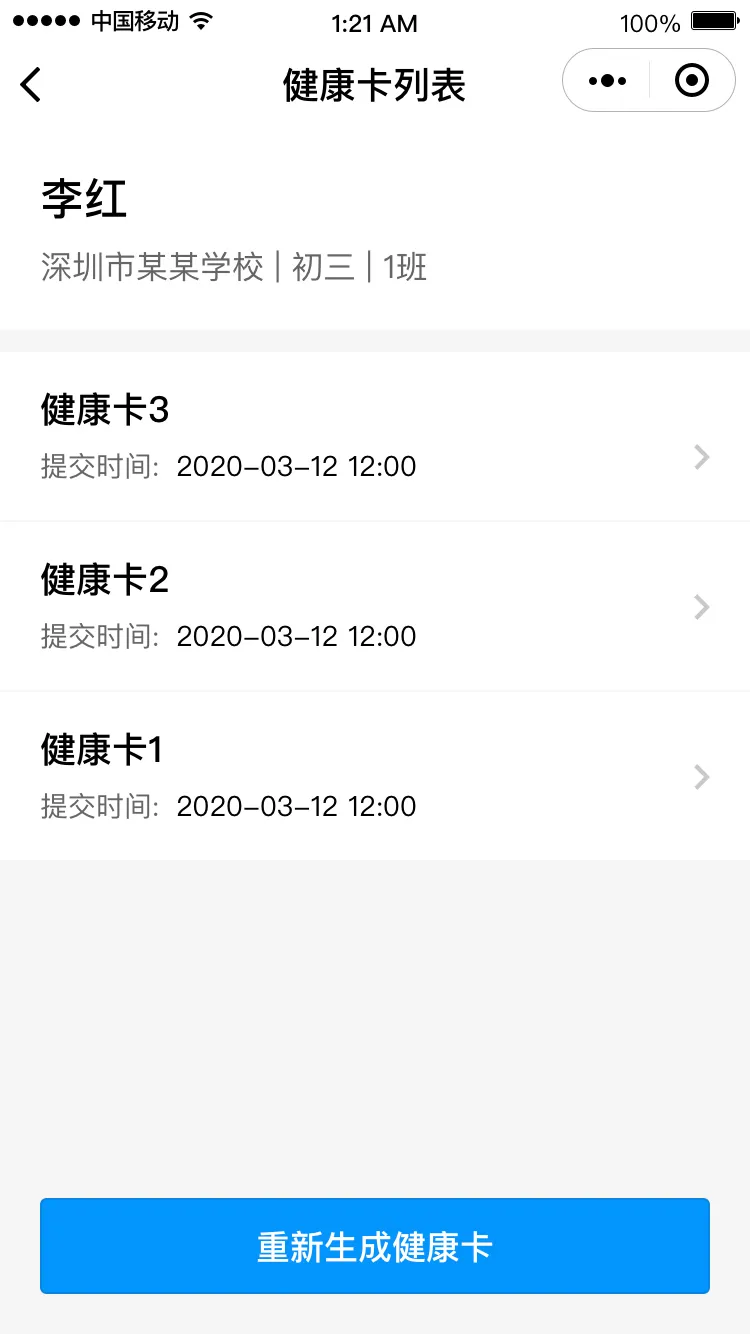
Task: Go back from the 健康卡列表 page
Action: point(32,85)
